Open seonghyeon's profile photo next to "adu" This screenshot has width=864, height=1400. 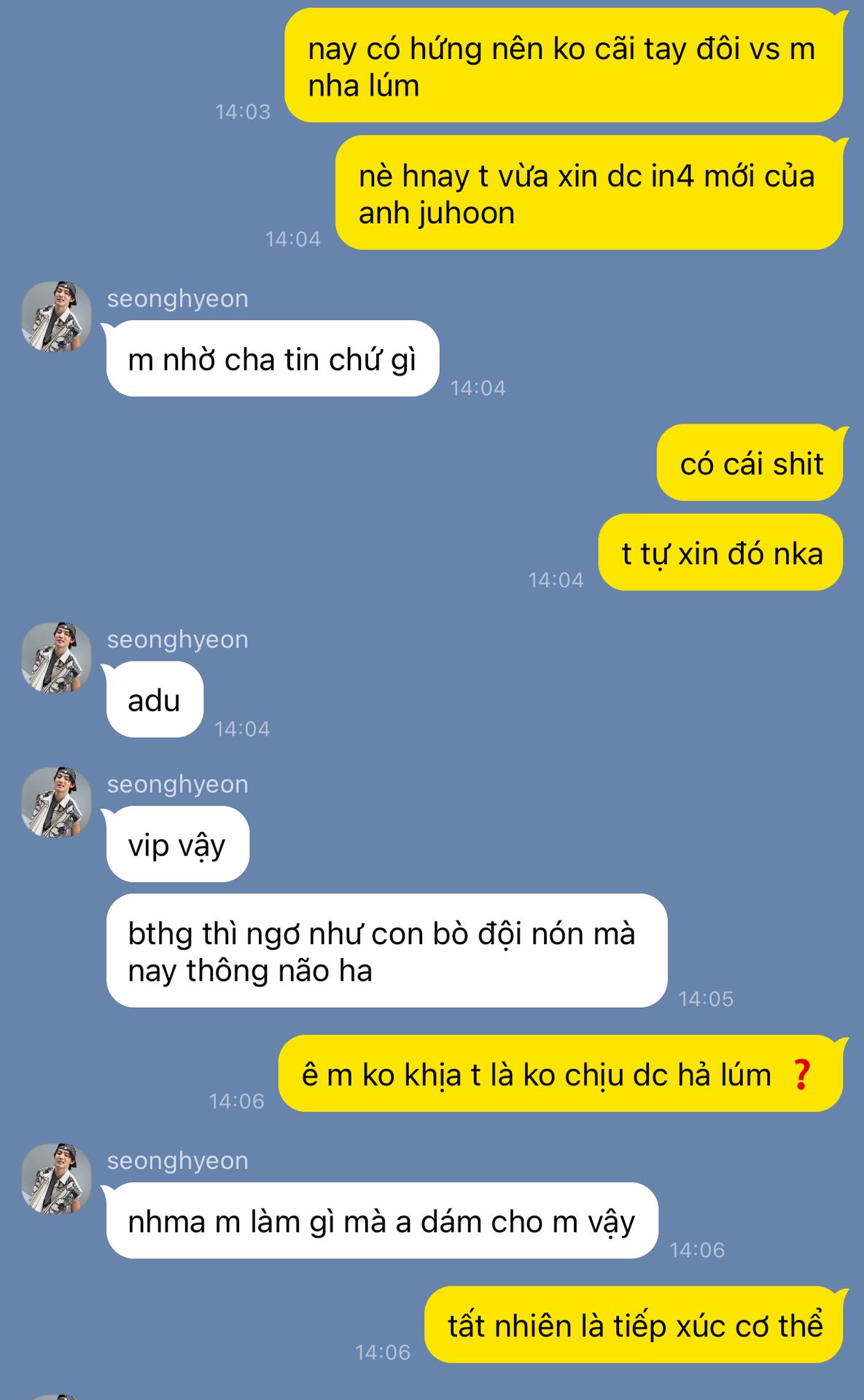pos(56,658)
